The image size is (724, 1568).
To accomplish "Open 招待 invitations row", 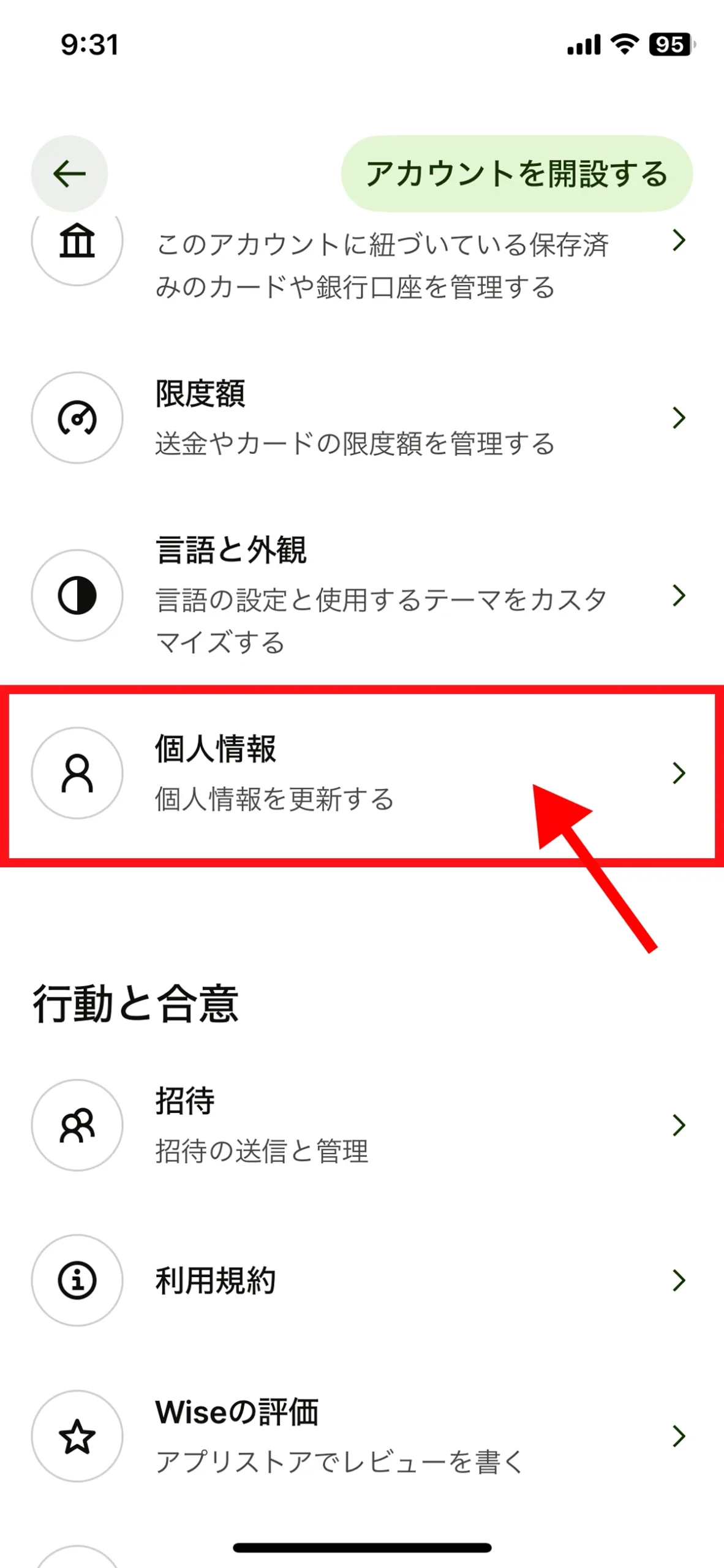I will (x=361, y=1125).
